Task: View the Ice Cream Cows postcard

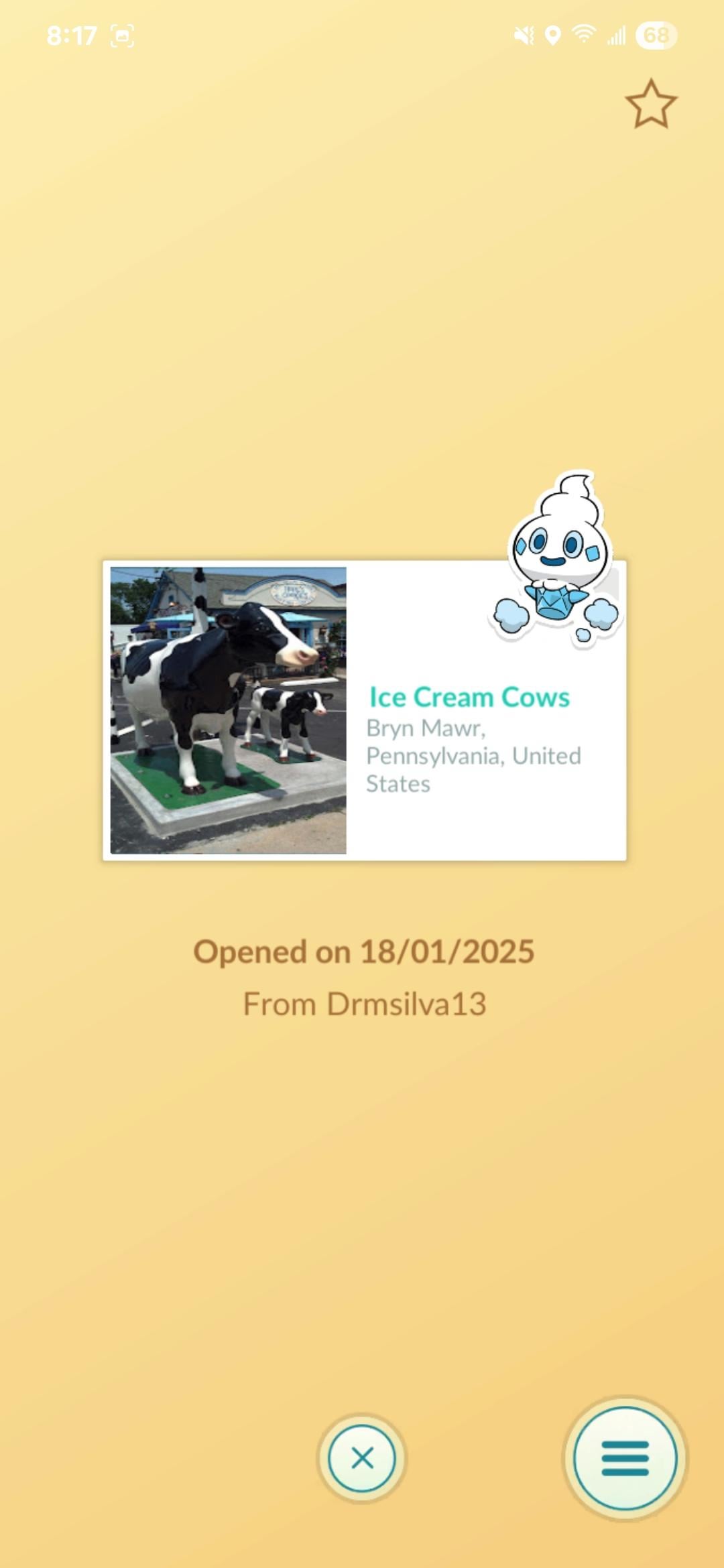Action: [364, 710]
